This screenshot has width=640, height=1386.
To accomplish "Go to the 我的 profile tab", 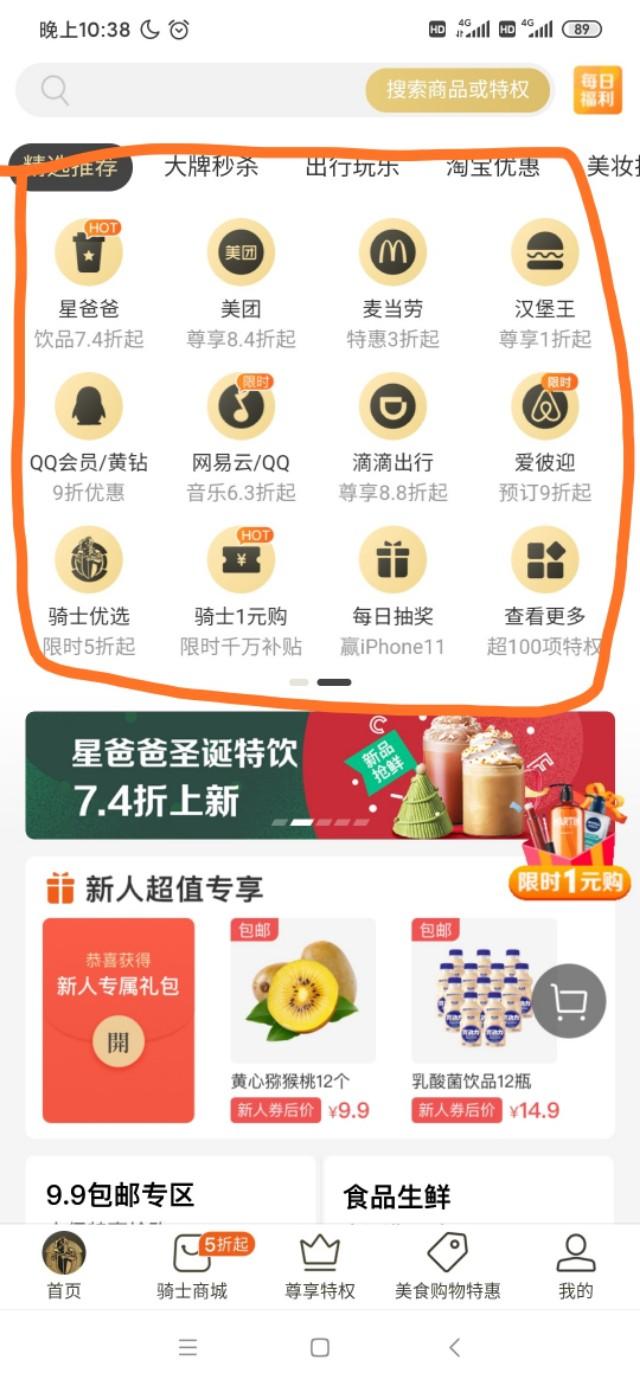I will pos(576,1266).
